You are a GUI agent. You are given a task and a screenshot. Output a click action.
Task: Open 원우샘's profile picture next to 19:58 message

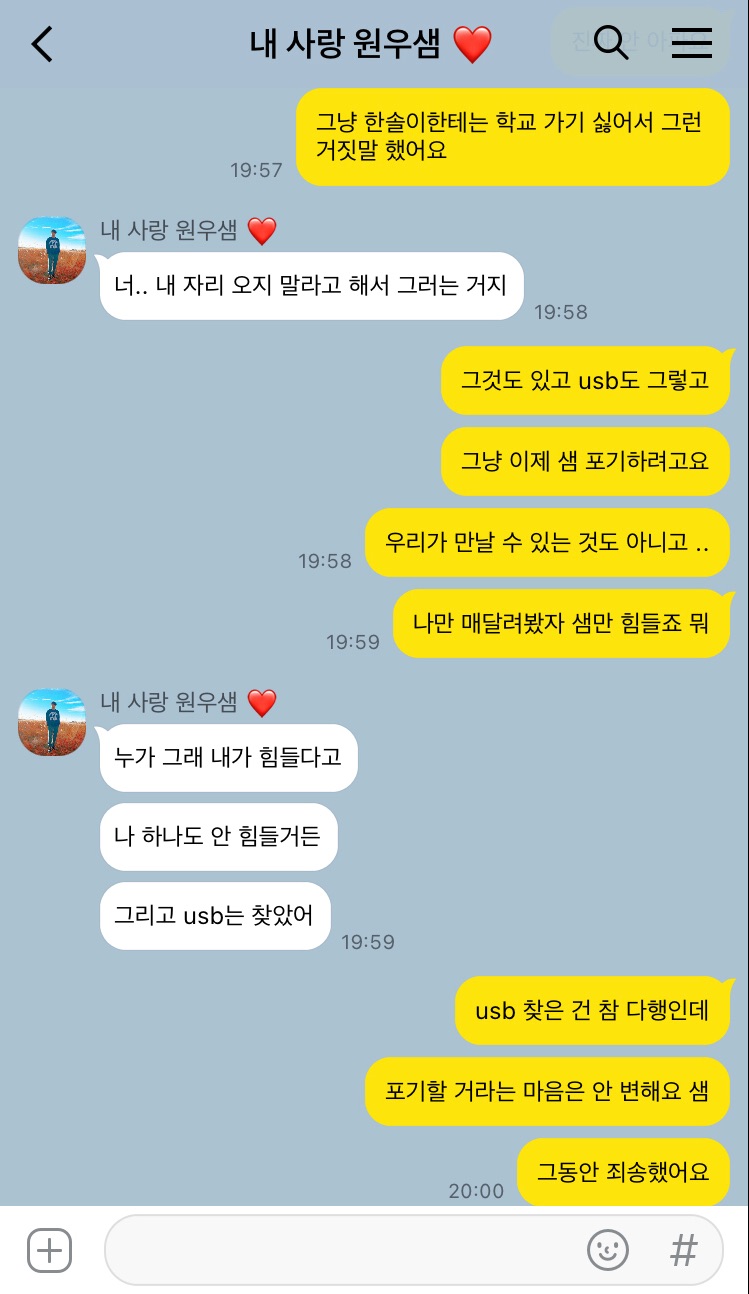tap(51, 250)
